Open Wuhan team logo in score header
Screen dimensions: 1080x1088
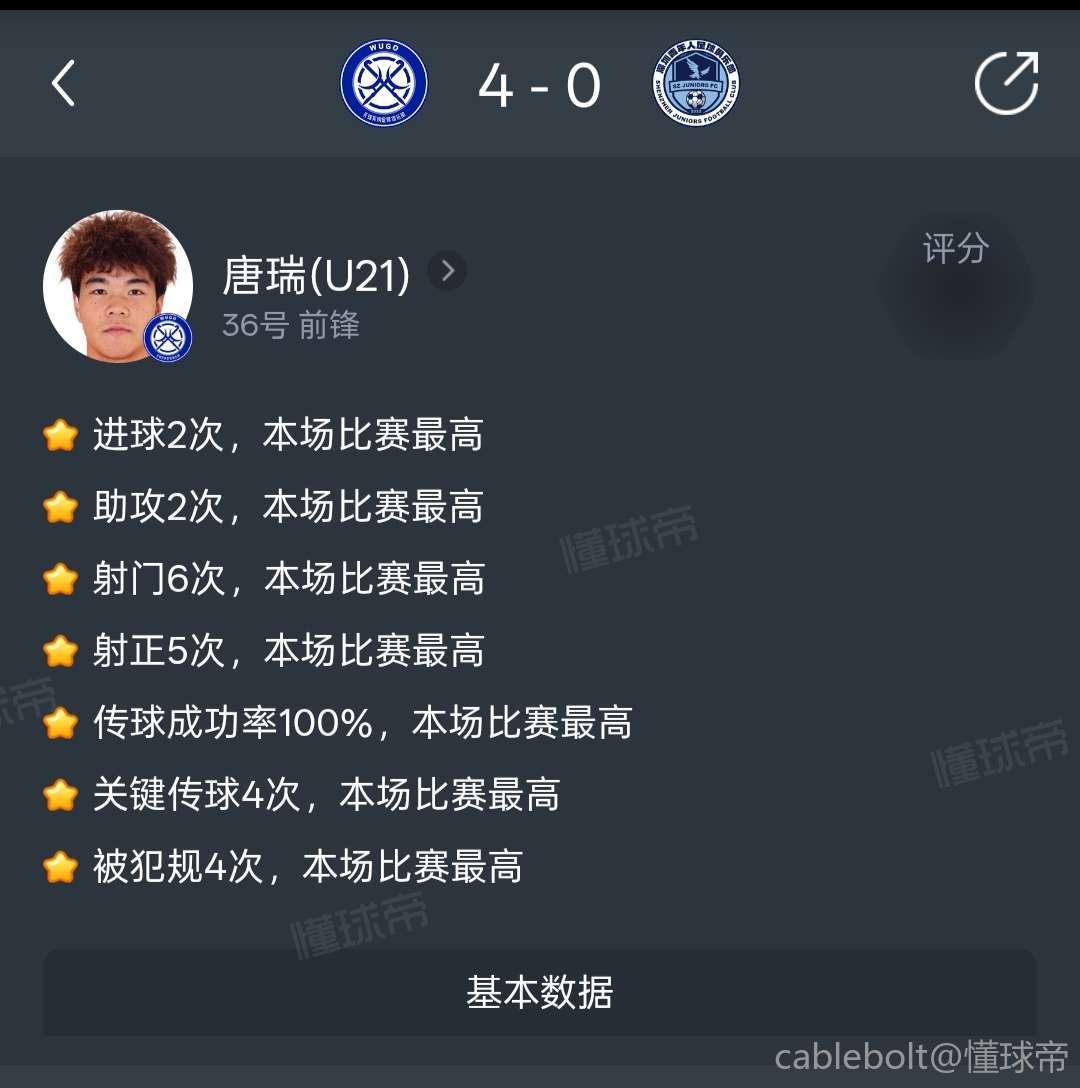point(384,83)
